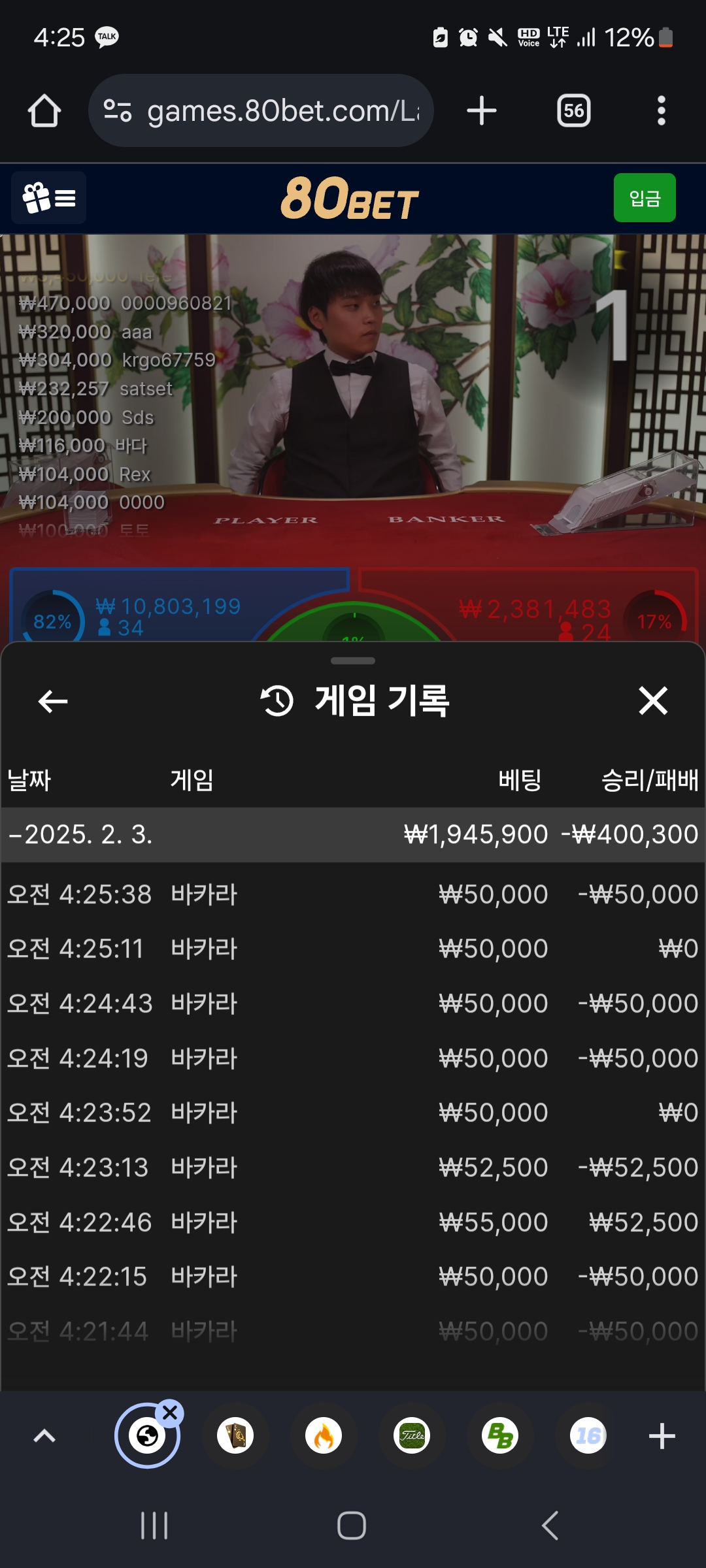Image resolution: width=706 pixels, height=1568 pixels.
Task: Go to the browser home page
Action: 44,111
